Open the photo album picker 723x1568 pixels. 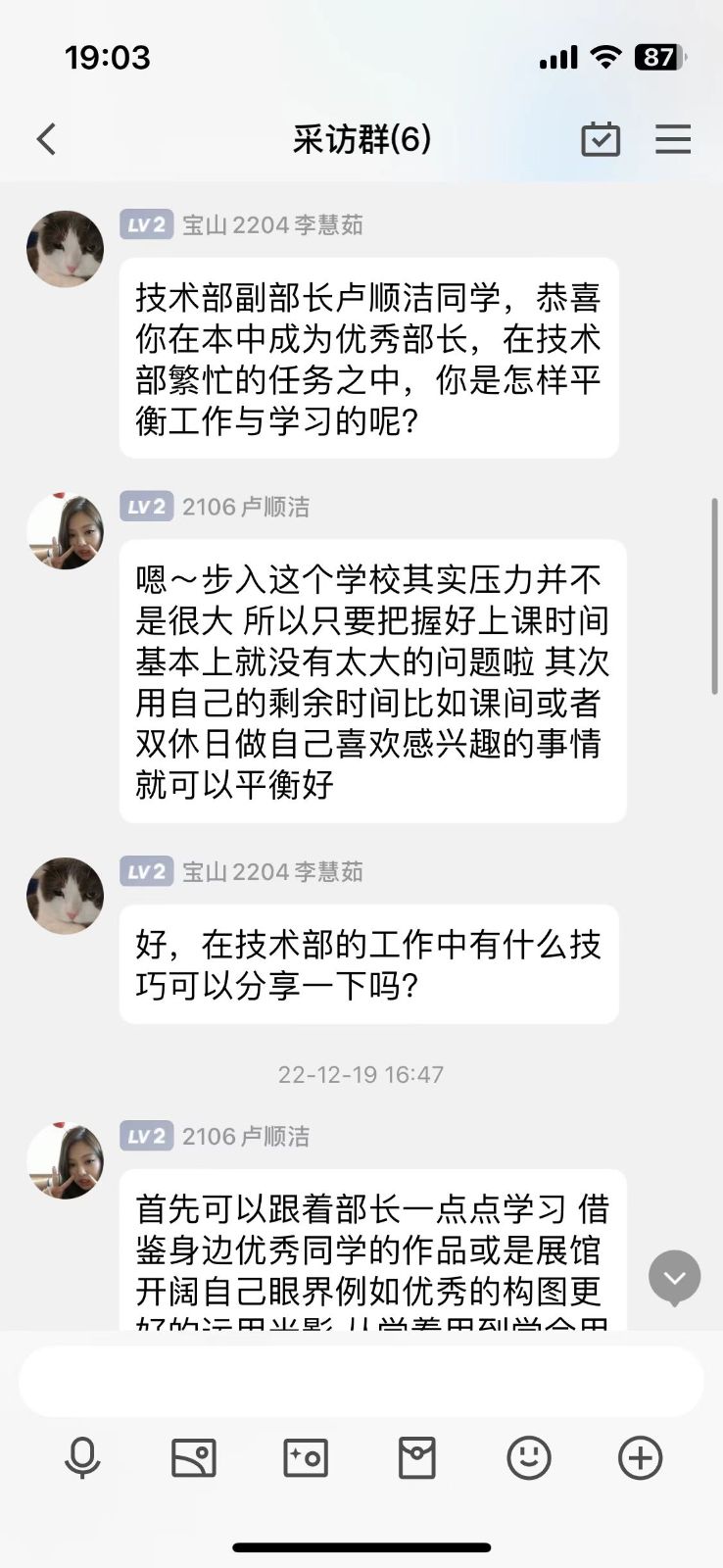(194, 1458)
